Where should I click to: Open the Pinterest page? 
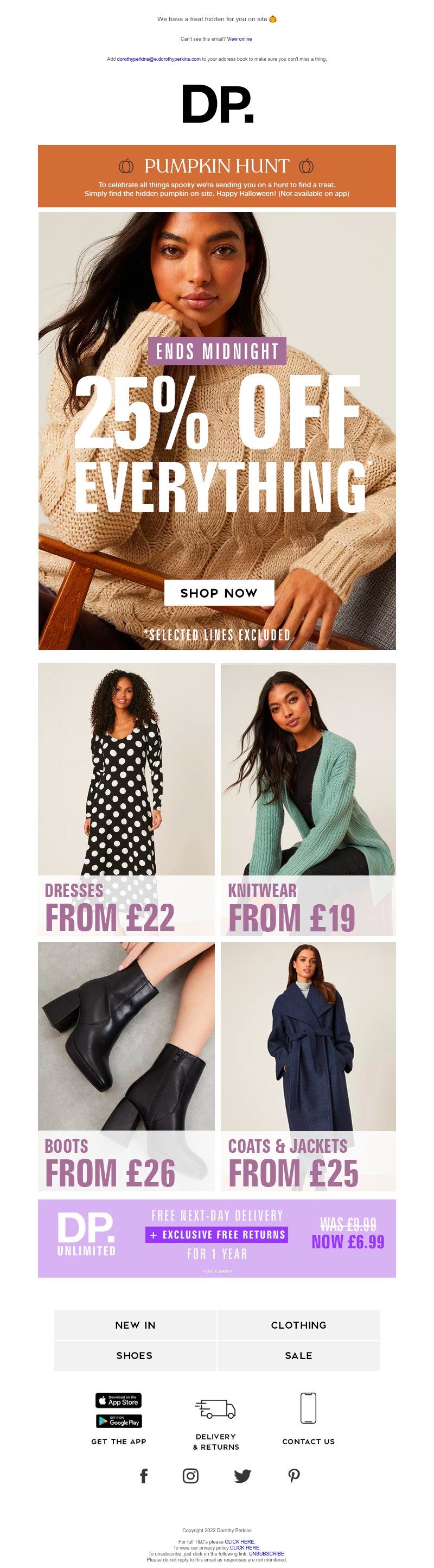pyautogui.click(x=294, y=1476)
